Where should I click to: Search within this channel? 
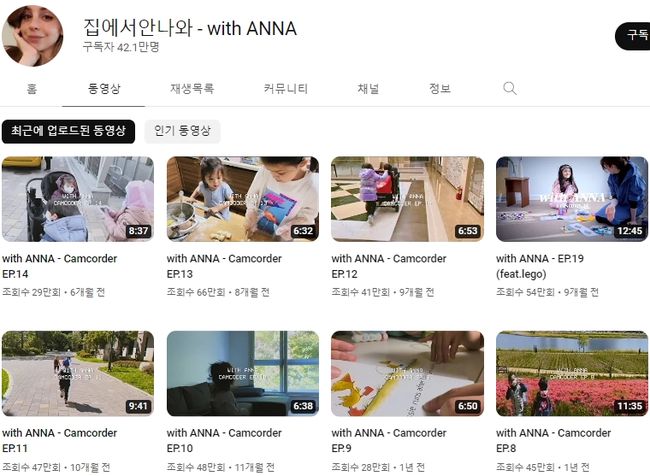(510, 88)
